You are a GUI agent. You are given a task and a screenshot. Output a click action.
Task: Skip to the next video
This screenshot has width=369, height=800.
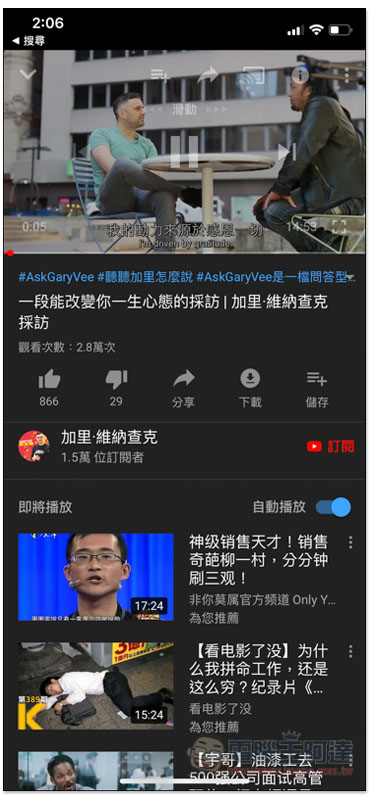point(287,152)
